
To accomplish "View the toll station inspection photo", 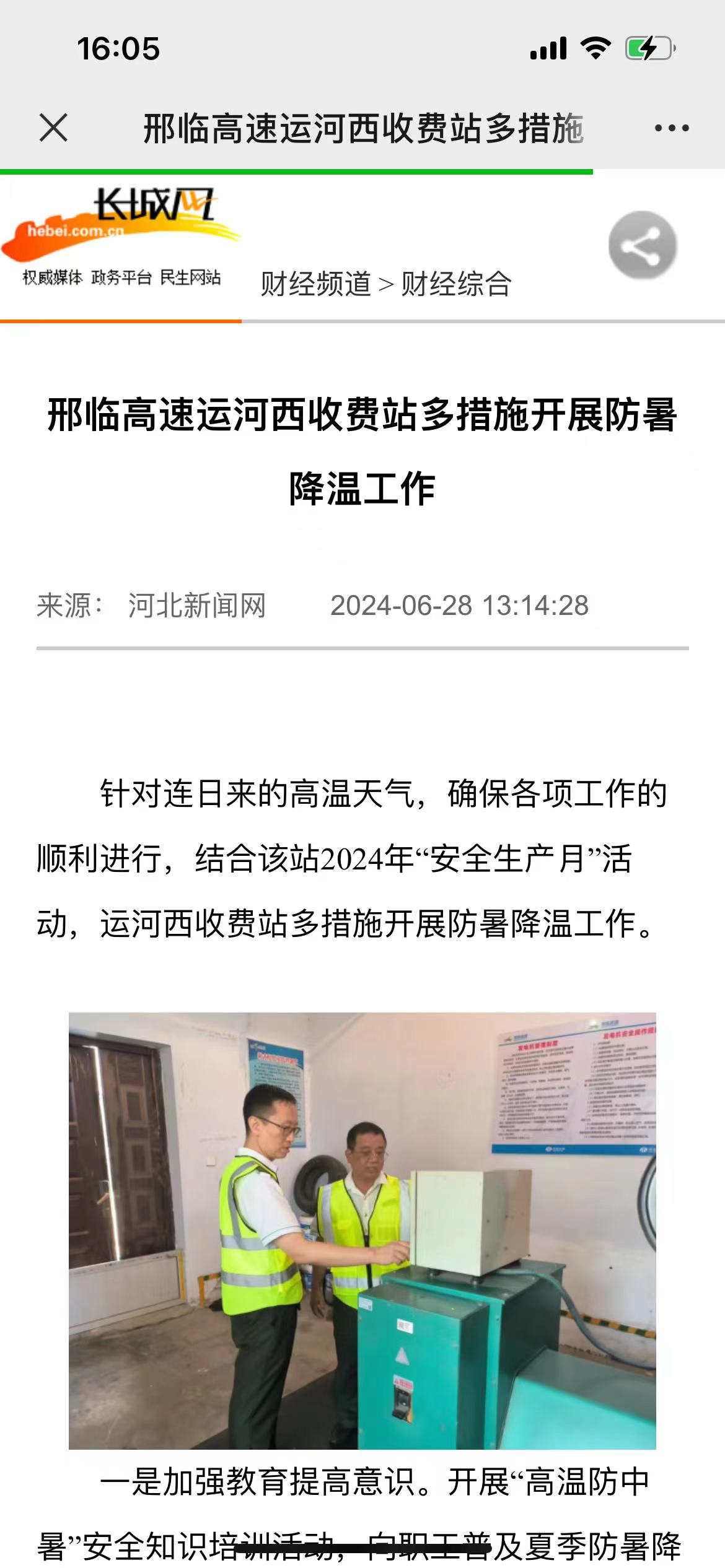I will 362,1231.
